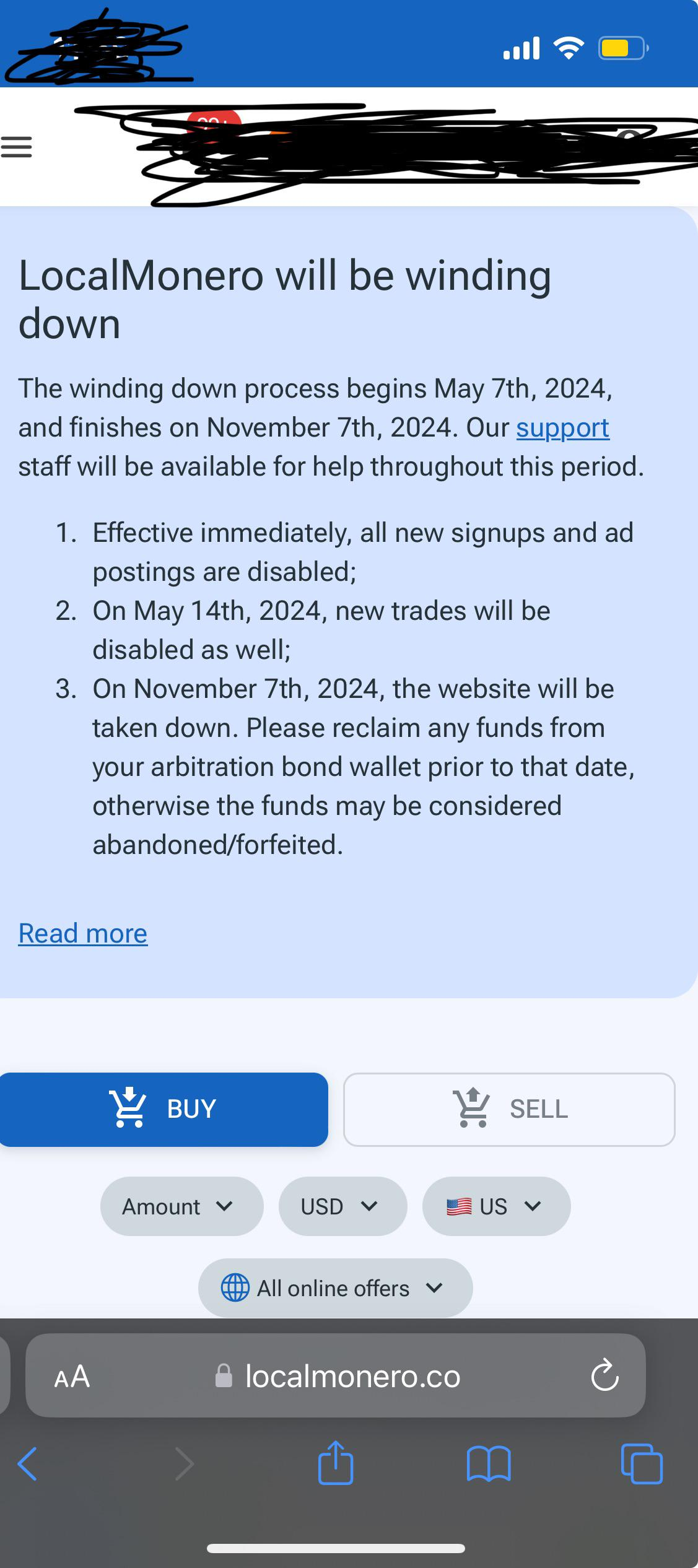Image resolution: width=698 pixels, height=1568 pixels.
Task: Open the US country dropdown
Action: (496, 1206)
